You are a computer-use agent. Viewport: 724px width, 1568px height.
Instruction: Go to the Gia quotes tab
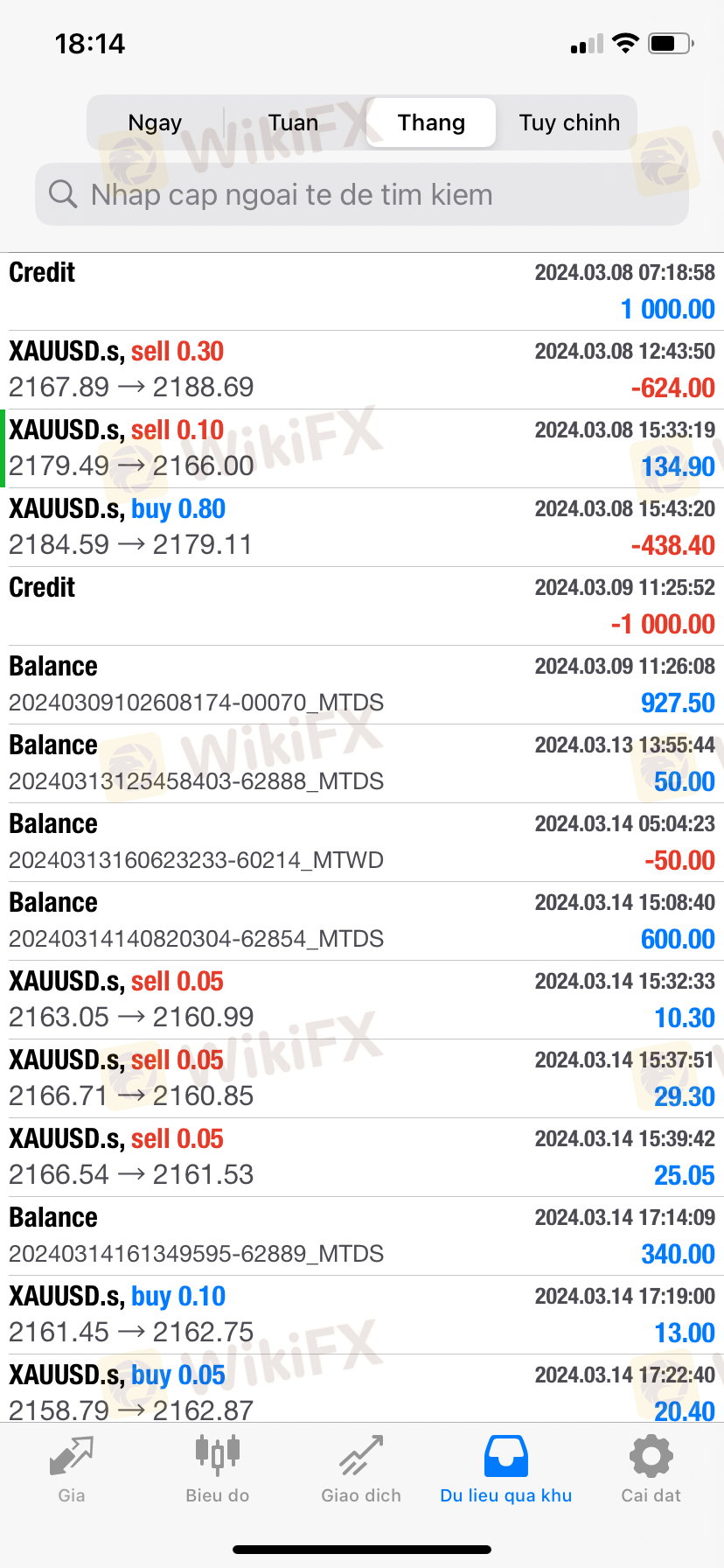[72, 1470]
